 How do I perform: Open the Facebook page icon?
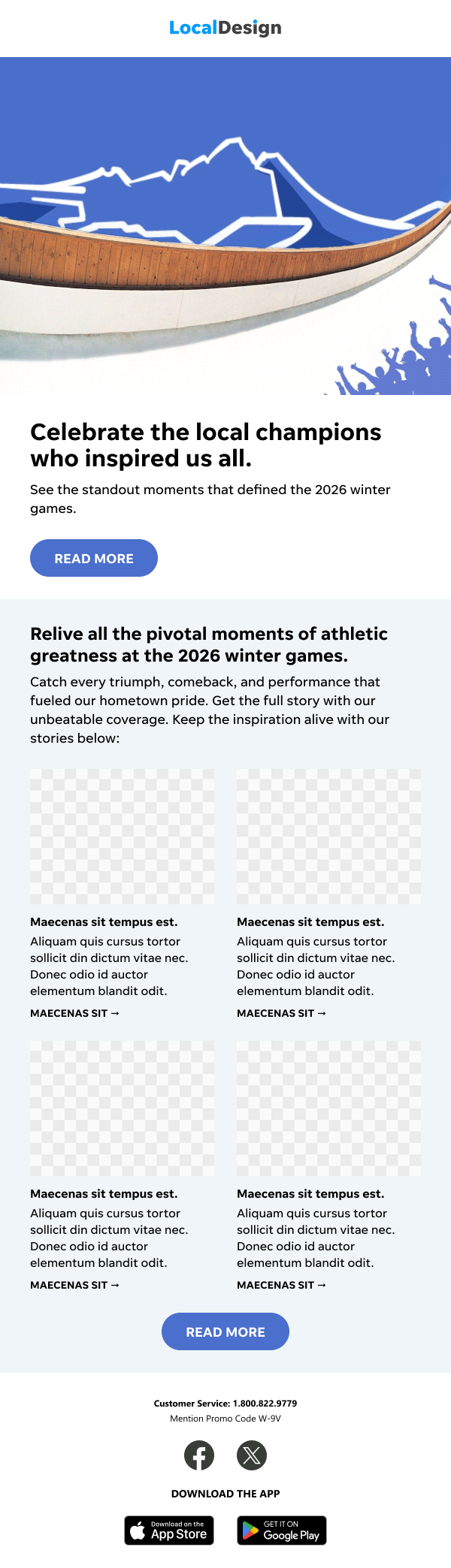(199, 1455)
